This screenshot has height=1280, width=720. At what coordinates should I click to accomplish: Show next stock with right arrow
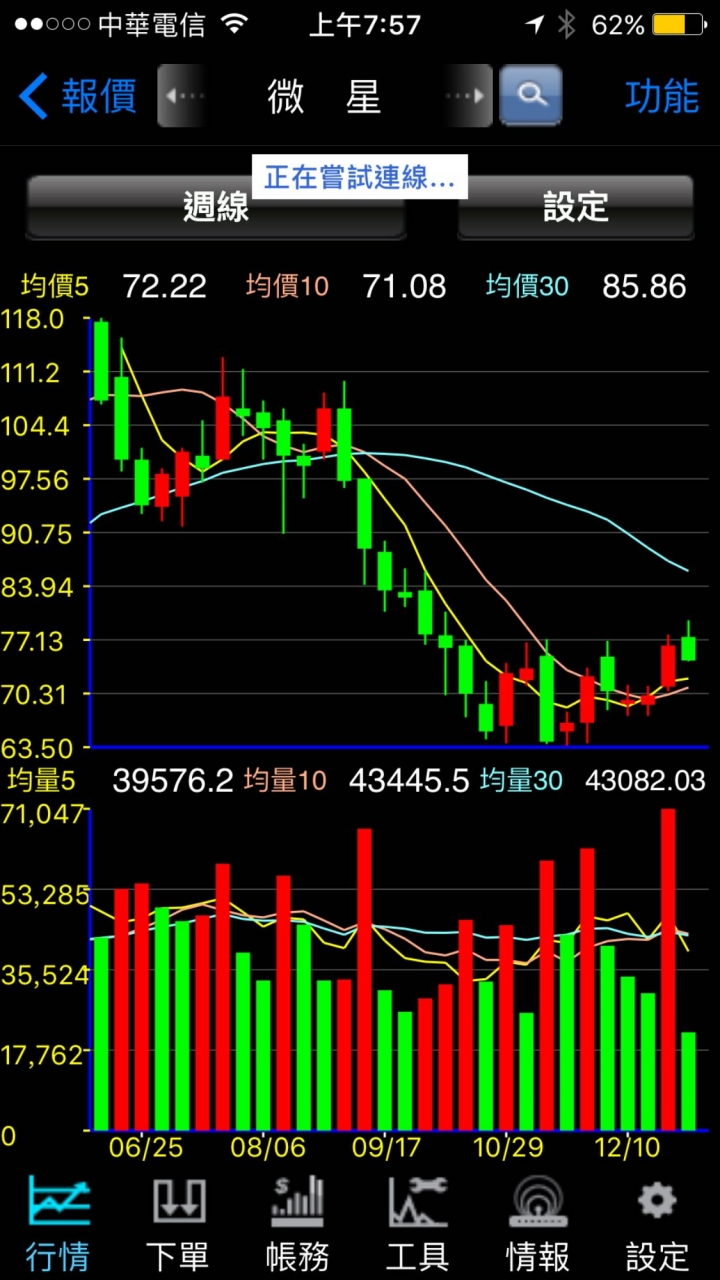(x=468, y=96)
